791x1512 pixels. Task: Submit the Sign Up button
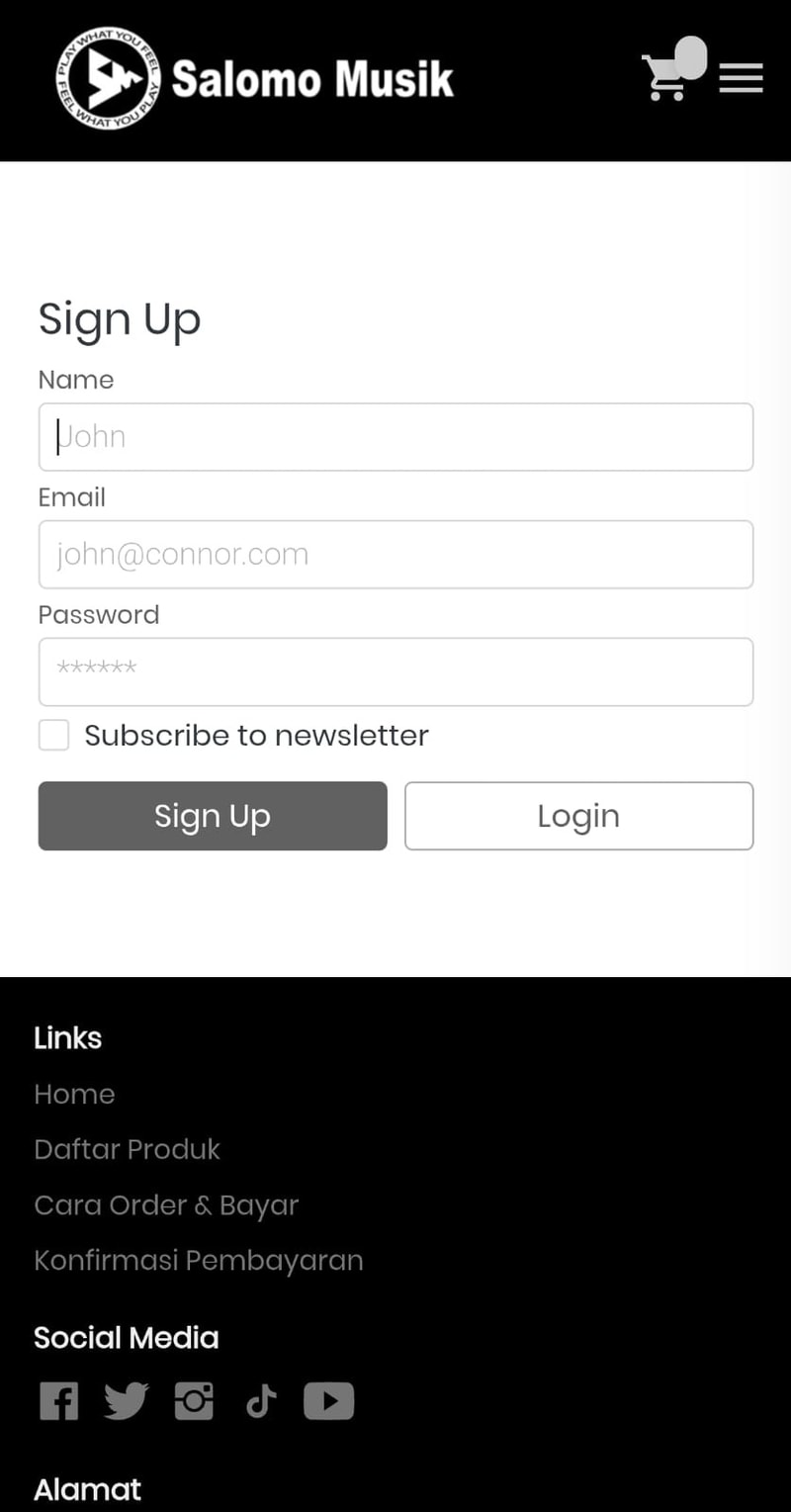(x=213, y=816)
